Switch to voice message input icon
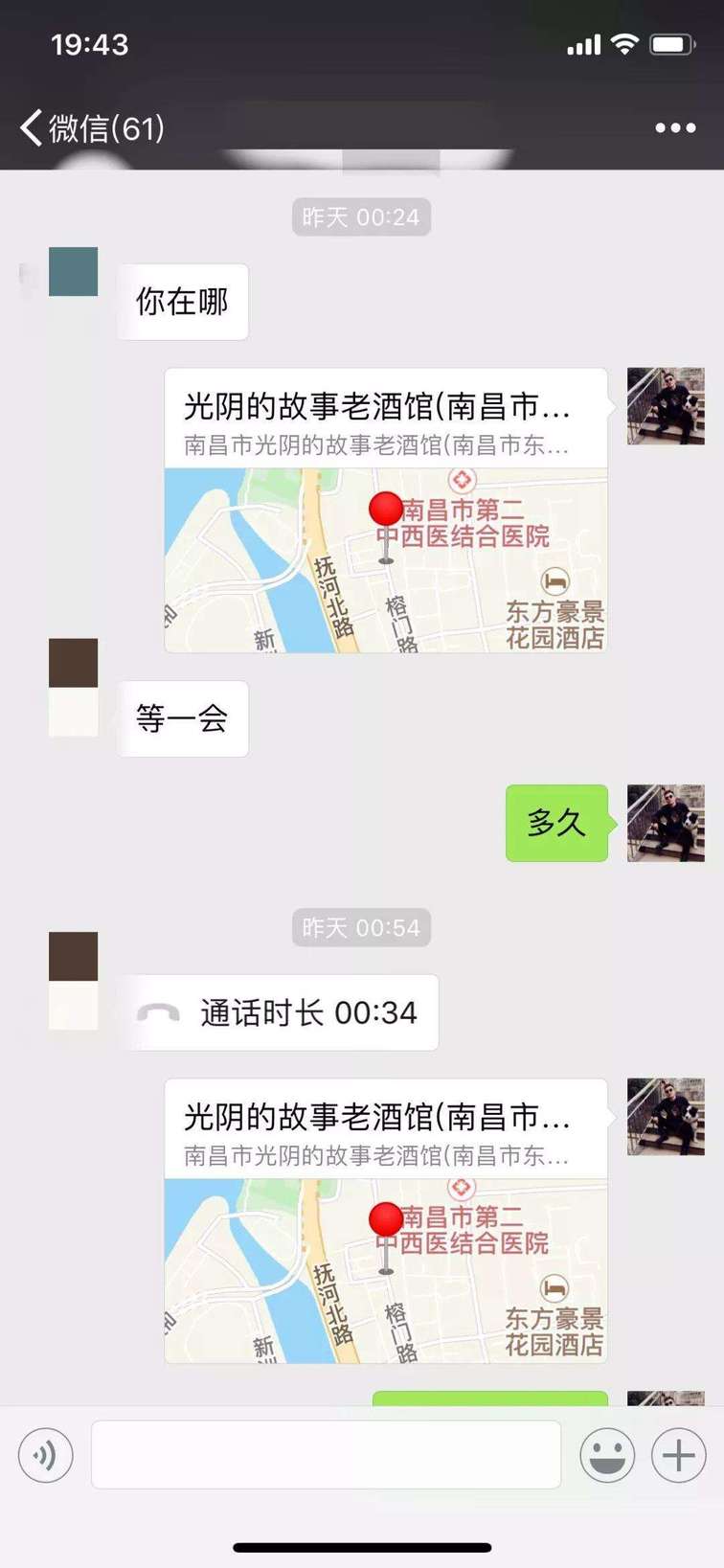The image size is (724, 1568). coord(44,1454)
